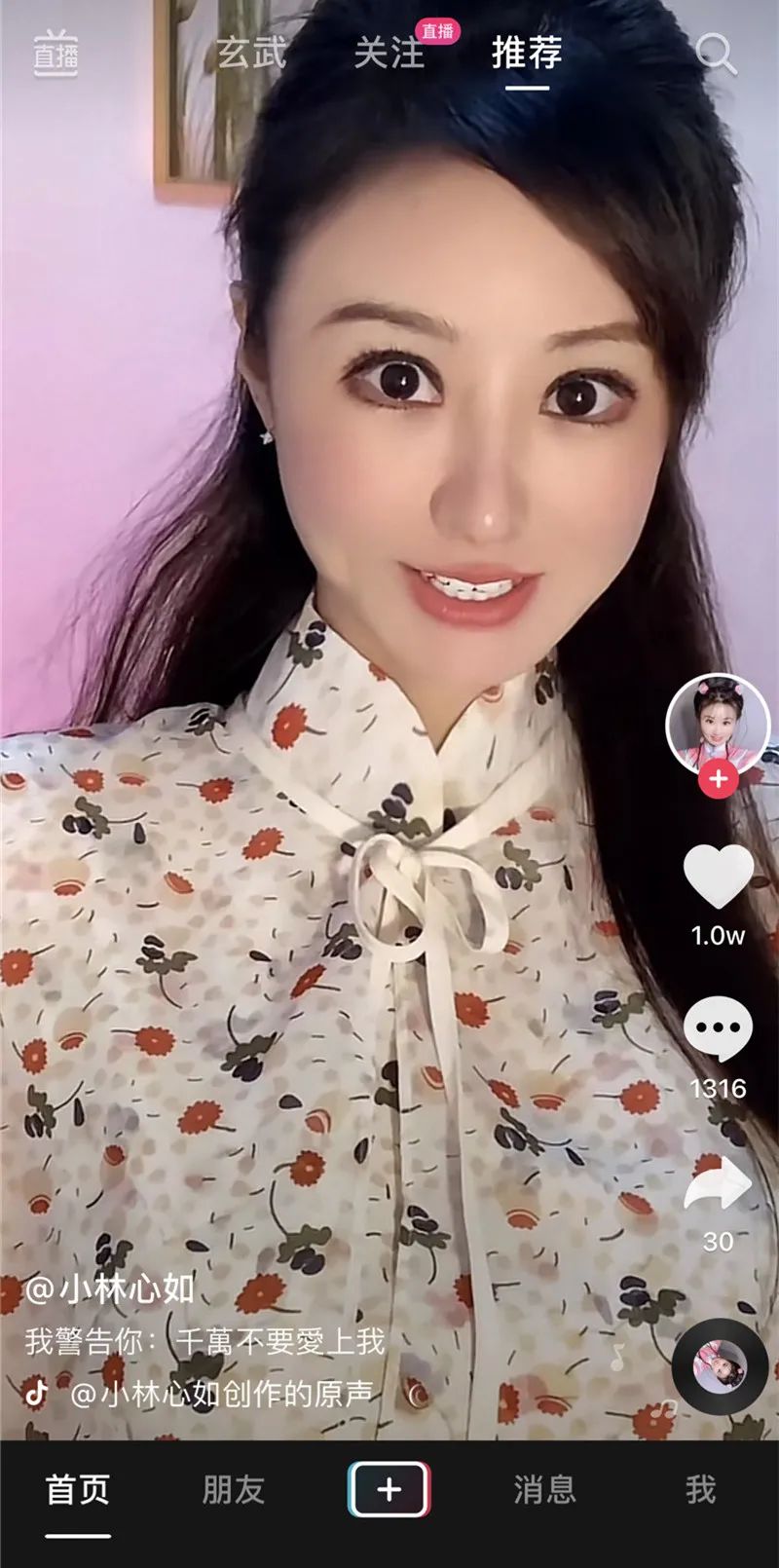The width and height of the screenshot is (779, 1568).
Task: Open the 小林心如创作的原声 sound link
Action: (x=222, y=1394)
